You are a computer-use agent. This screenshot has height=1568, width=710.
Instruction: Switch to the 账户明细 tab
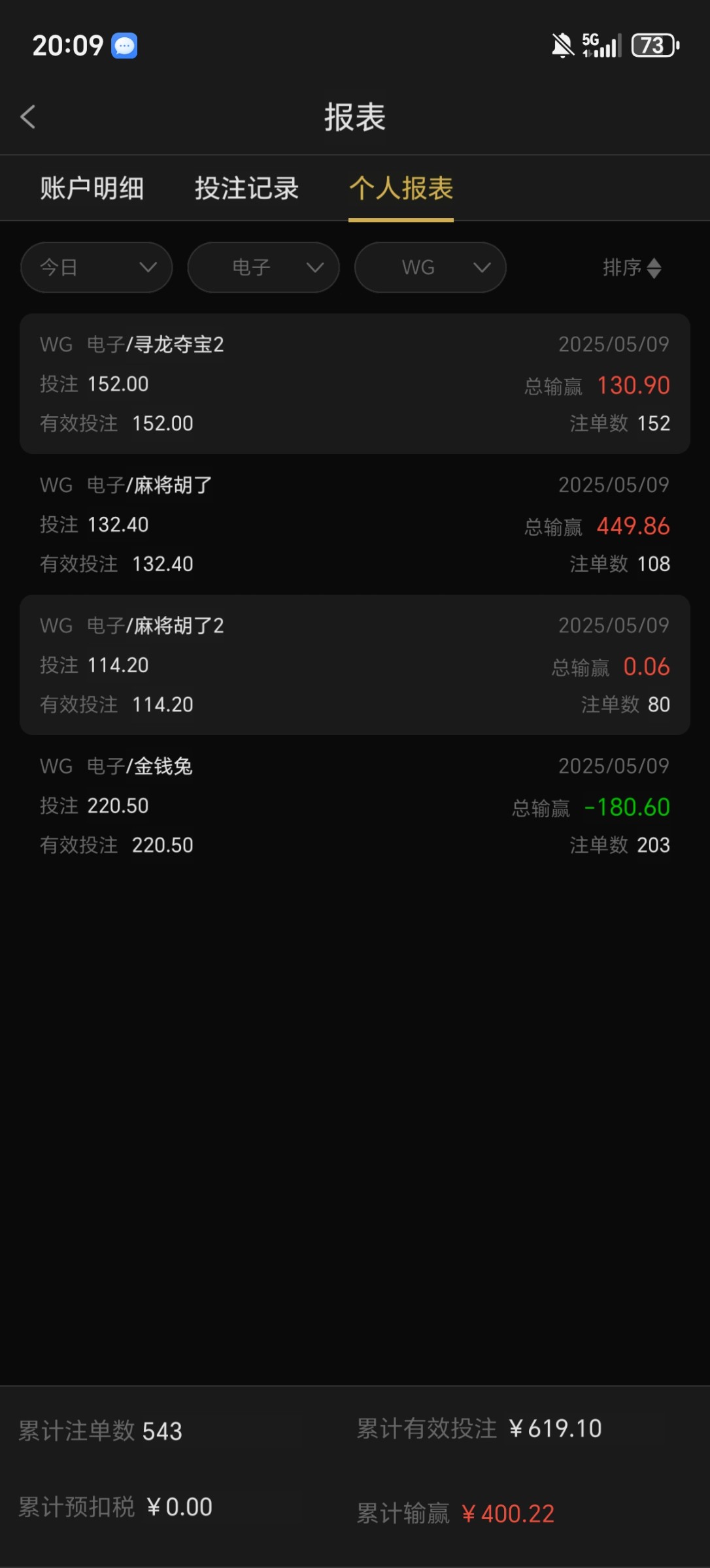tap(92, 189)
